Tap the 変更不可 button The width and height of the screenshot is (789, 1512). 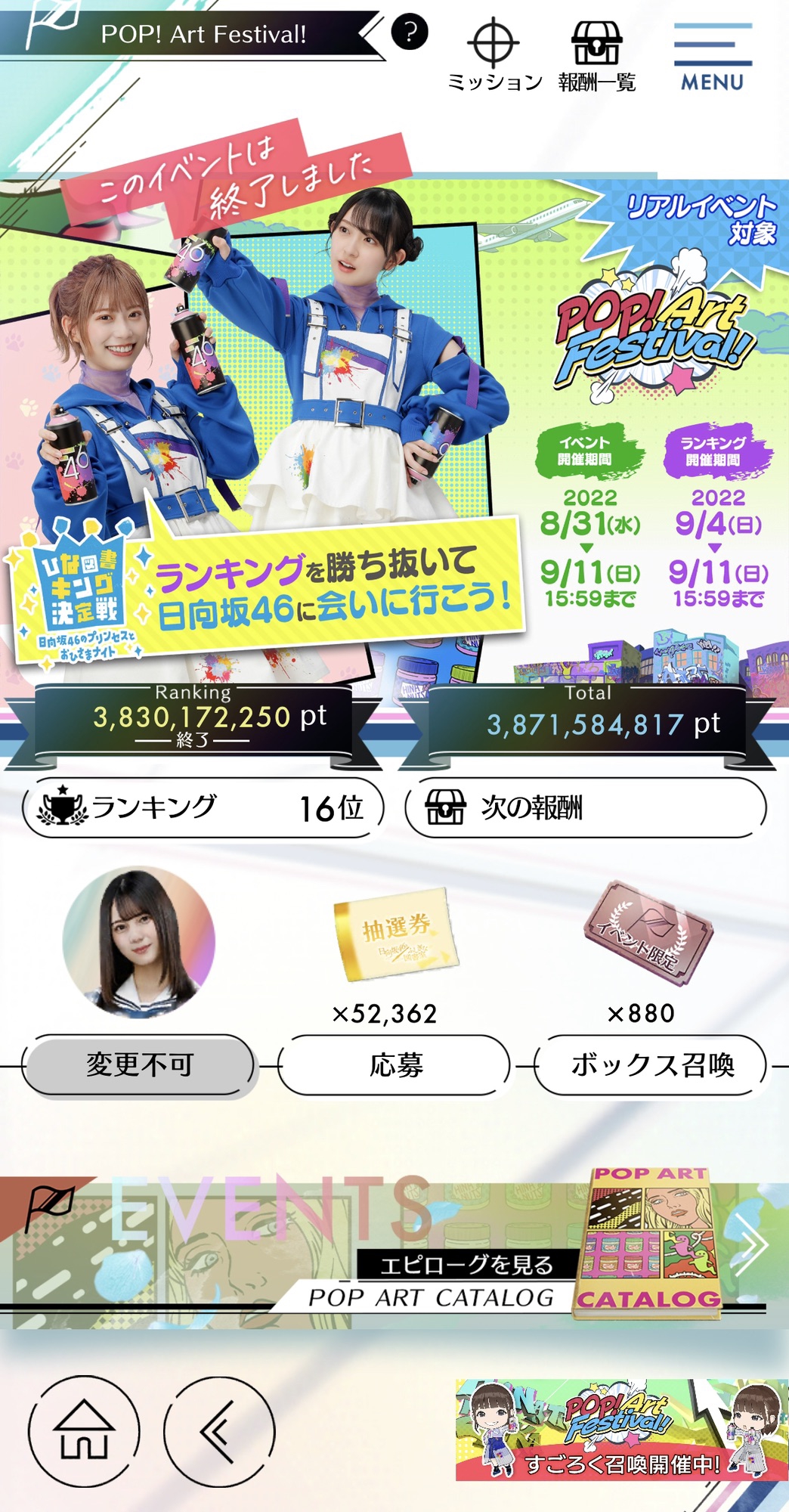139,1065
